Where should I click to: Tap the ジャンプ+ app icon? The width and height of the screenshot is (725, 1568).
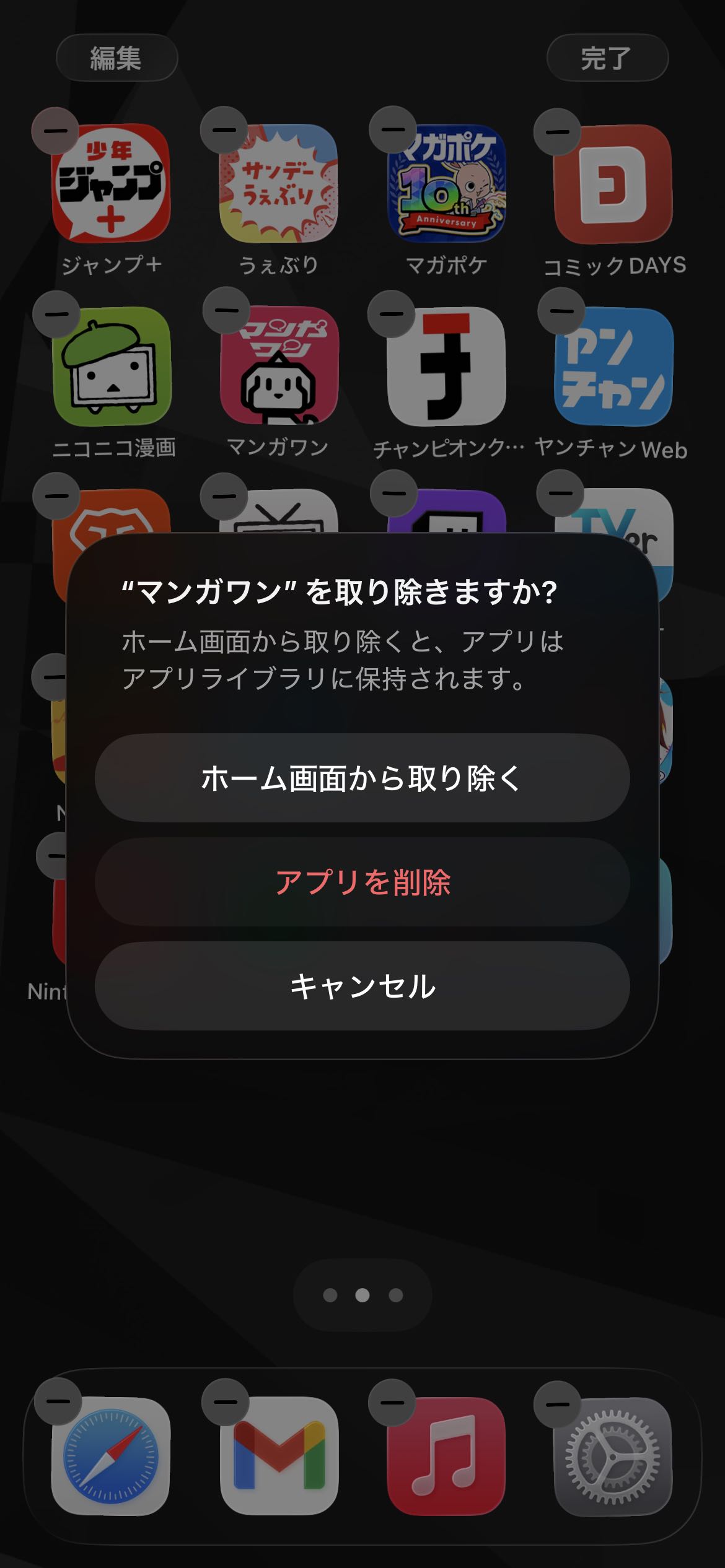coord(111,183)
